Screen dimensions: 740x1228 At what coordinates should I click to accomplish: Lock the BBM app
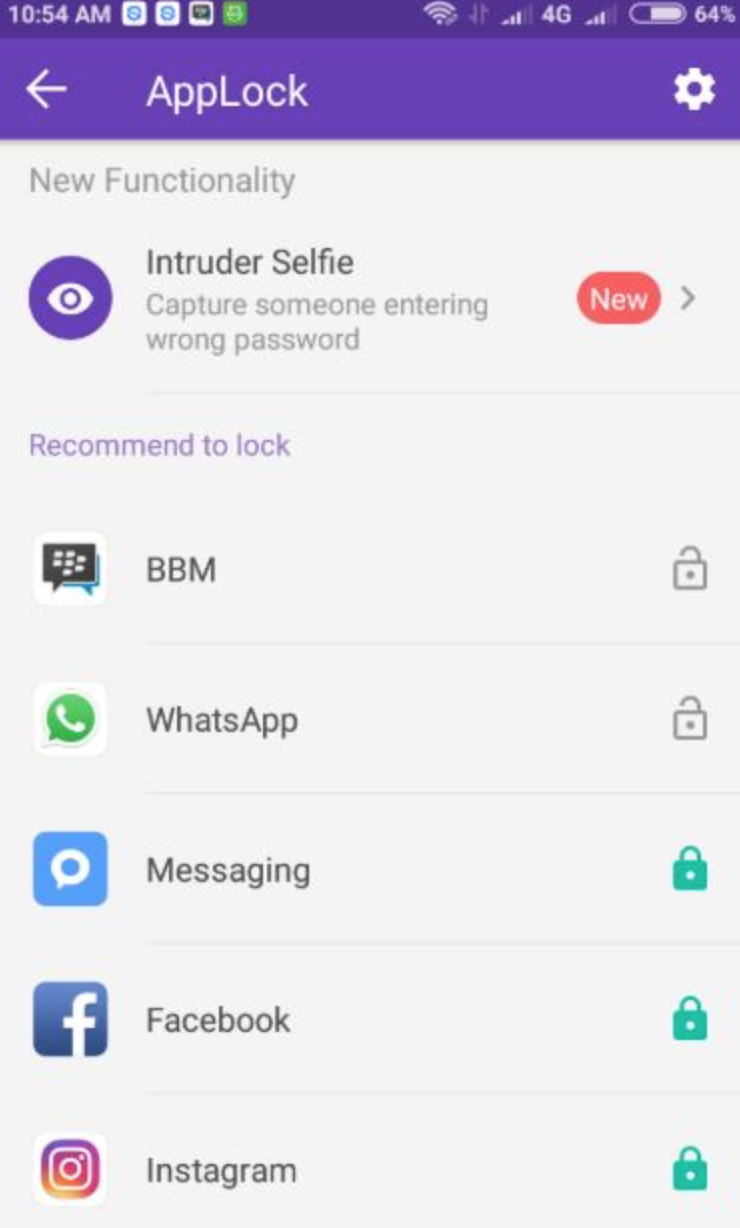[689, 571]
